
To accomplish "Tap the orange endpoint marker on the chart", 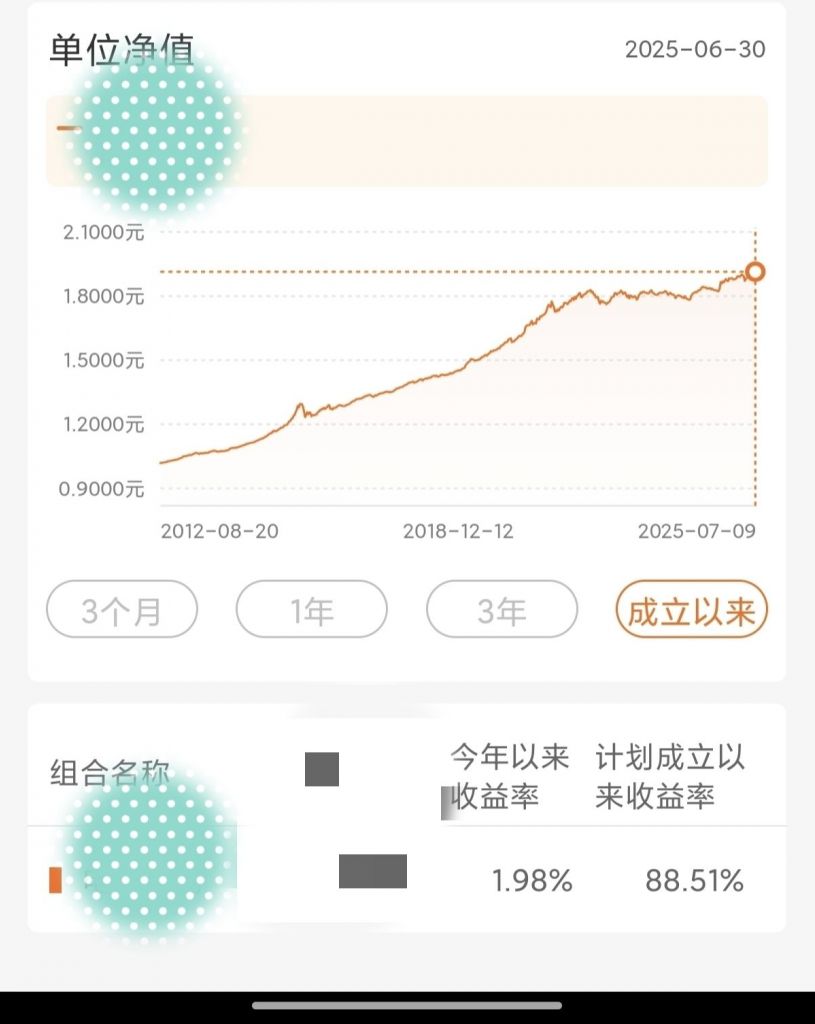I will (x=757, y=271).
